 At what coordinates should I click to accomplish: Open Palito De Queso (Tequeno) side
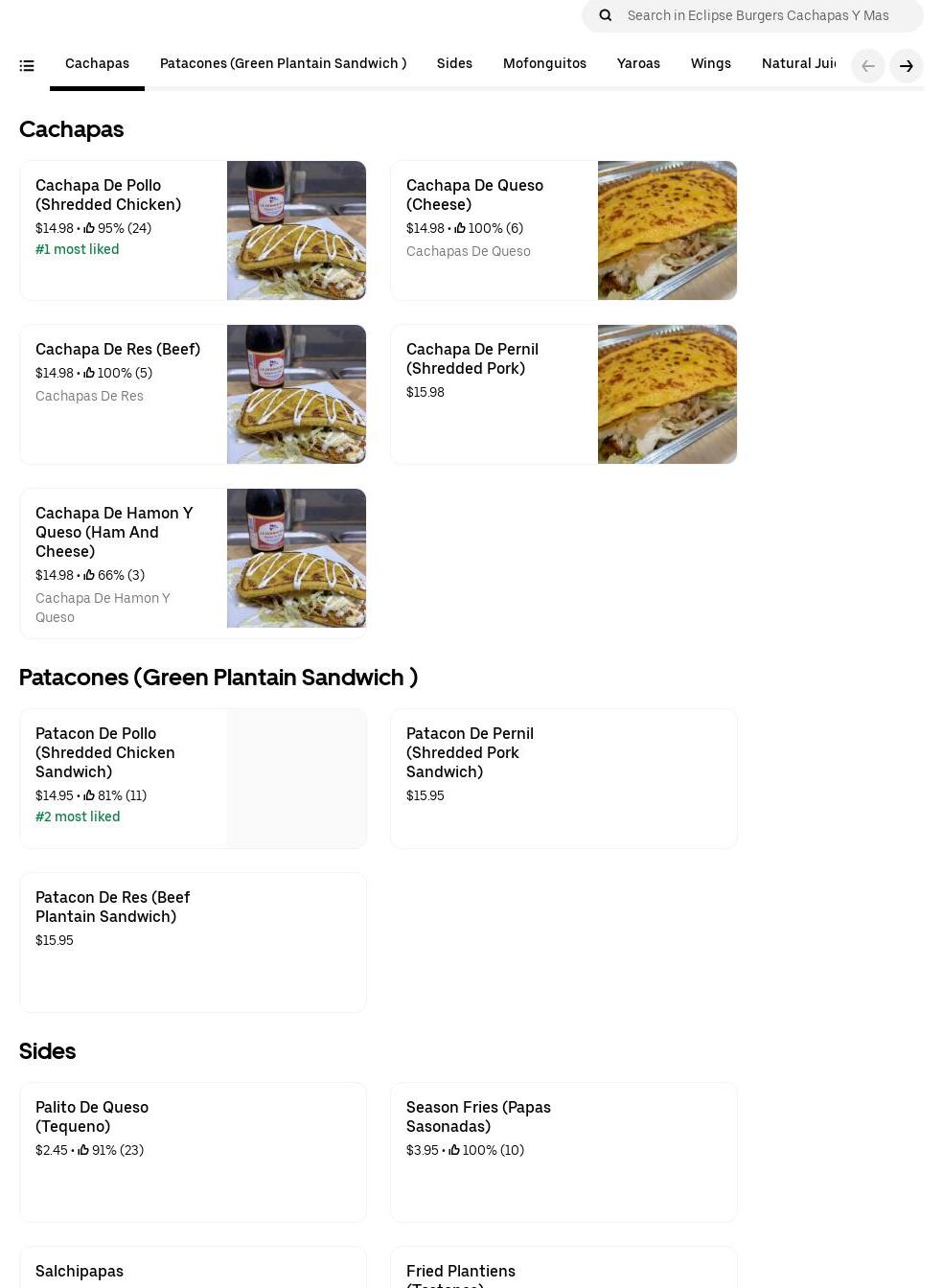pos(193,1152)
